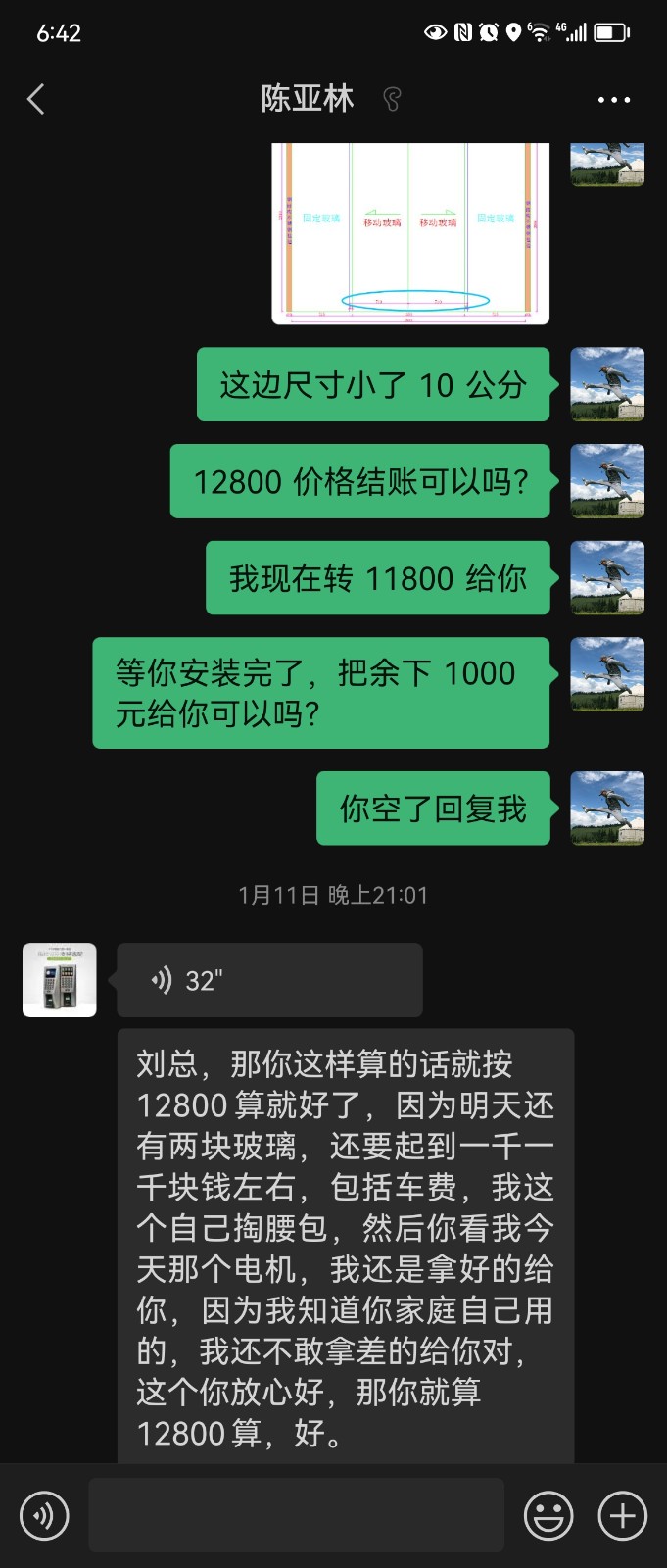Switch to voice input mode

tap(44, 1516)
